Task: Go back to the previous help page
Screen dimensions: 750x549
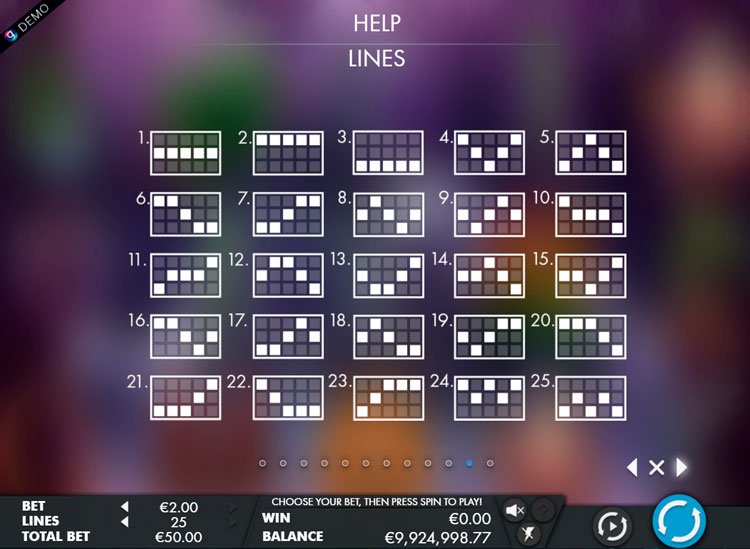Action: pyautogui.click(x=631, y=467)
